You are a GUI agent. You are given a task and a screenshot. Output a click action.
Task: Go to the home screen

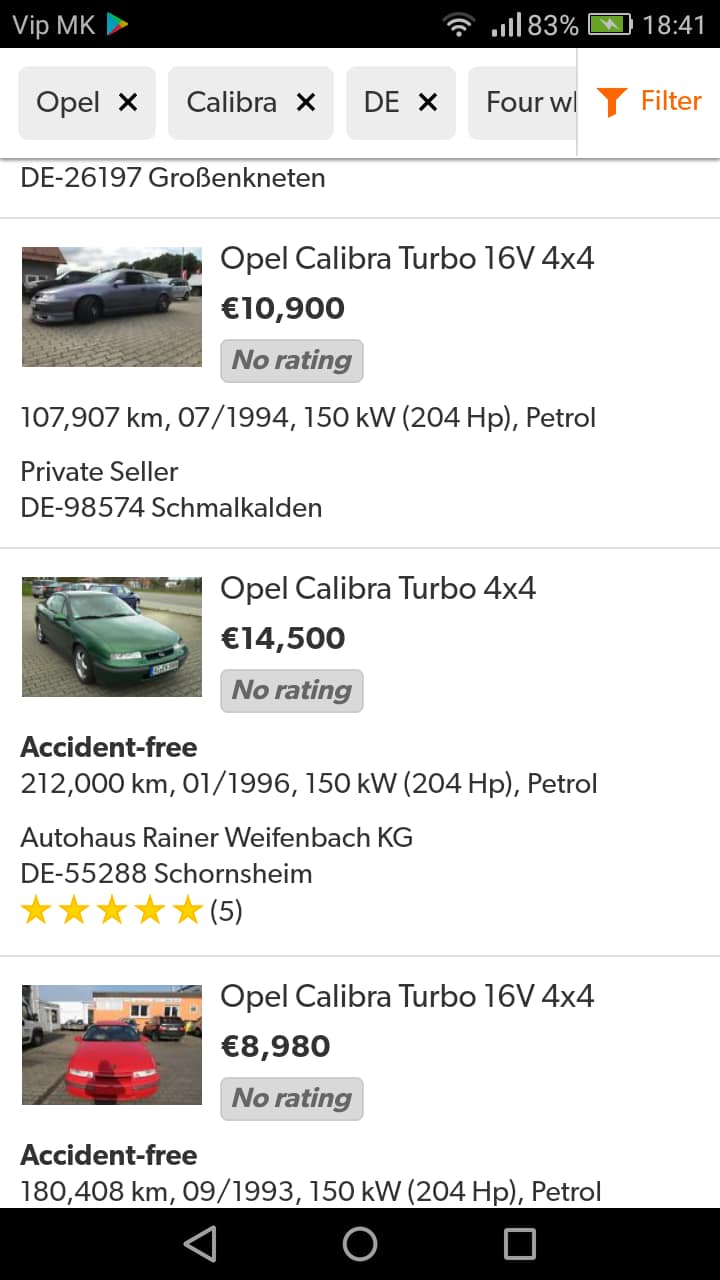pos(360,1244)
